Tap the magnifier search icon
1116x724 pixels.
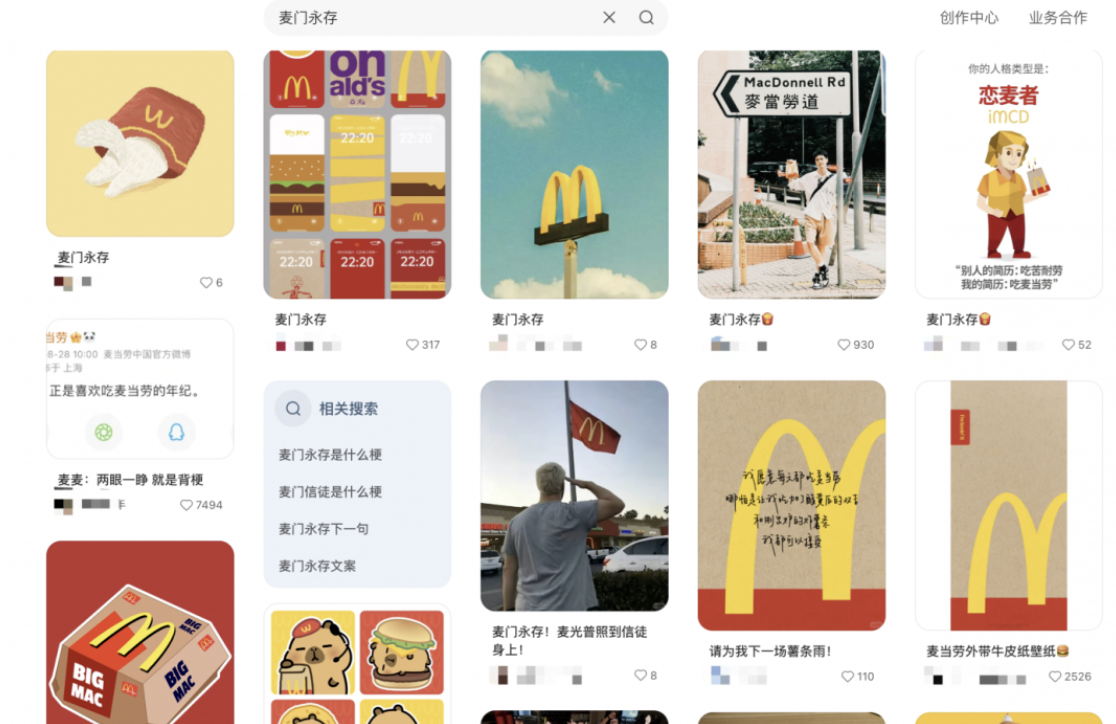(646, 18)
